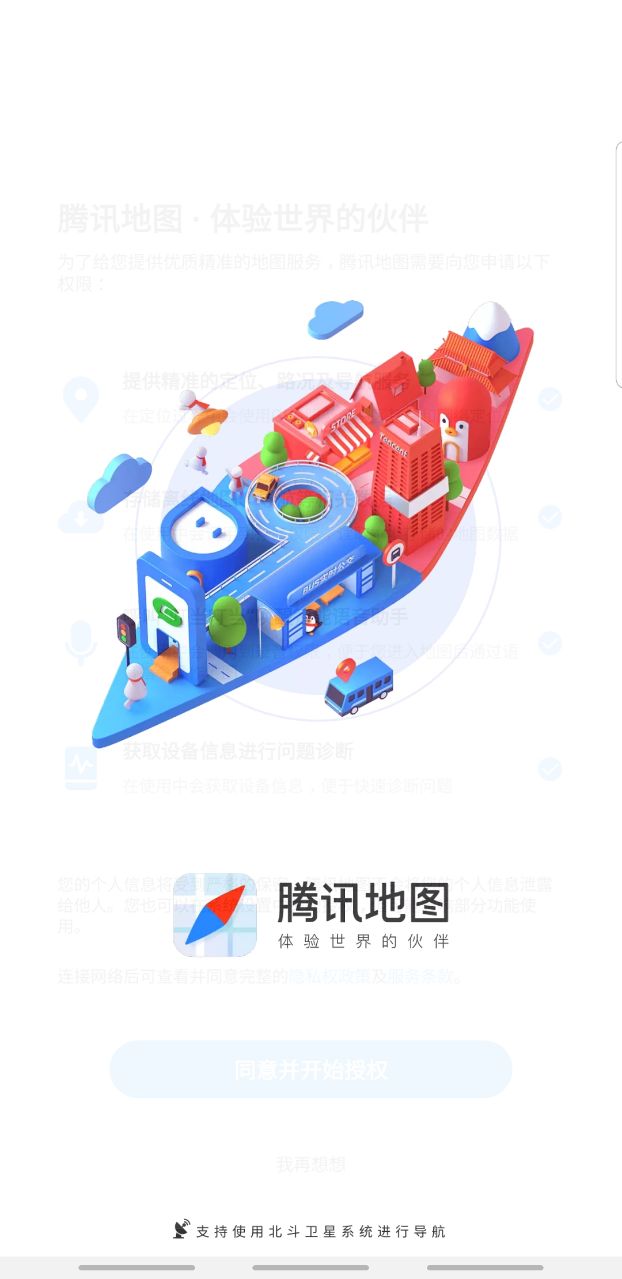This screenshot has width=622, height=1279.
Task: Open the 隐私权政策 link
Action: [x=328, y=976]
